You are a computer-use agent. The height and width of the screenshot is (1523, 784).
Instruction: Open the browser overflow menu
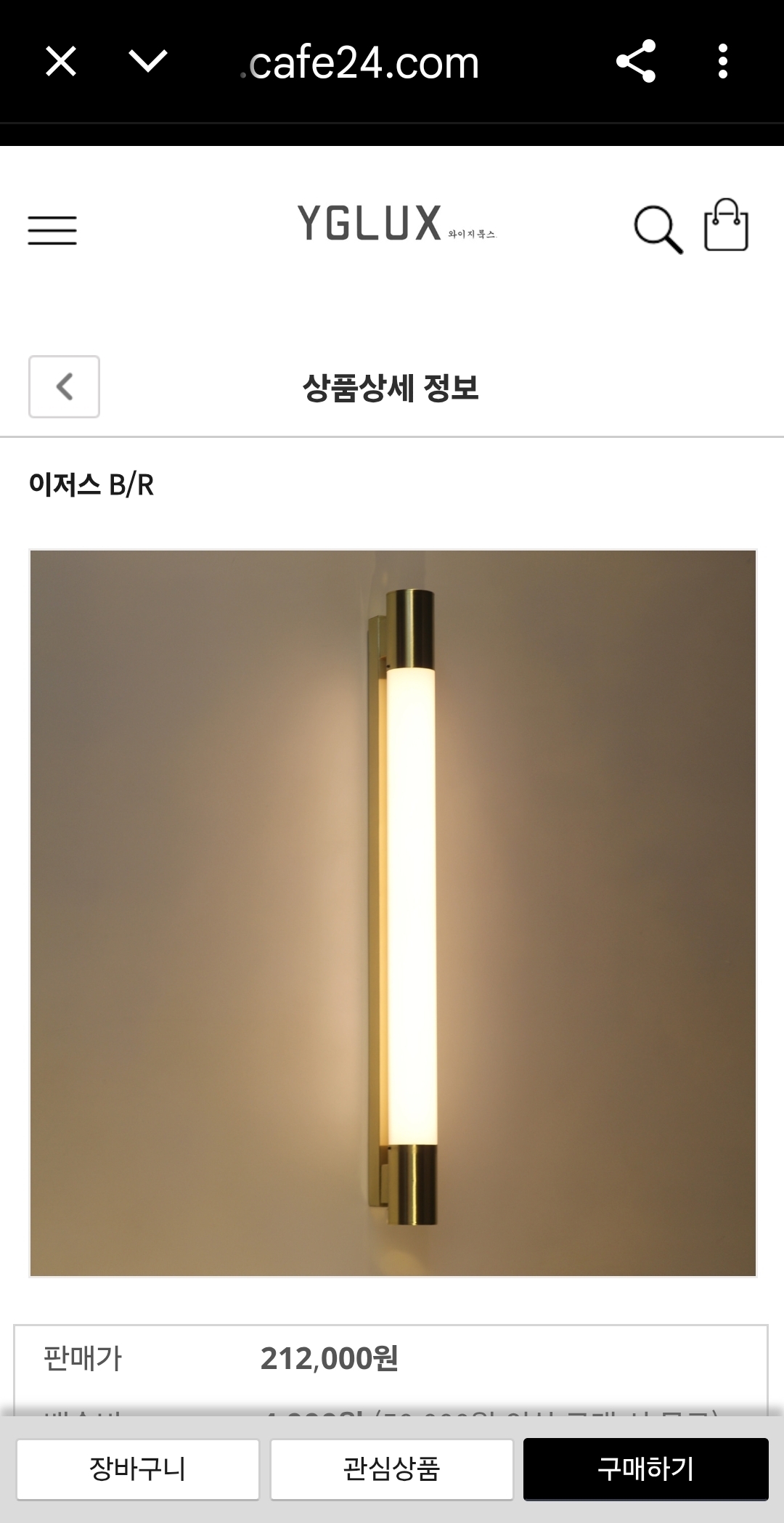[x=722, y=62]
